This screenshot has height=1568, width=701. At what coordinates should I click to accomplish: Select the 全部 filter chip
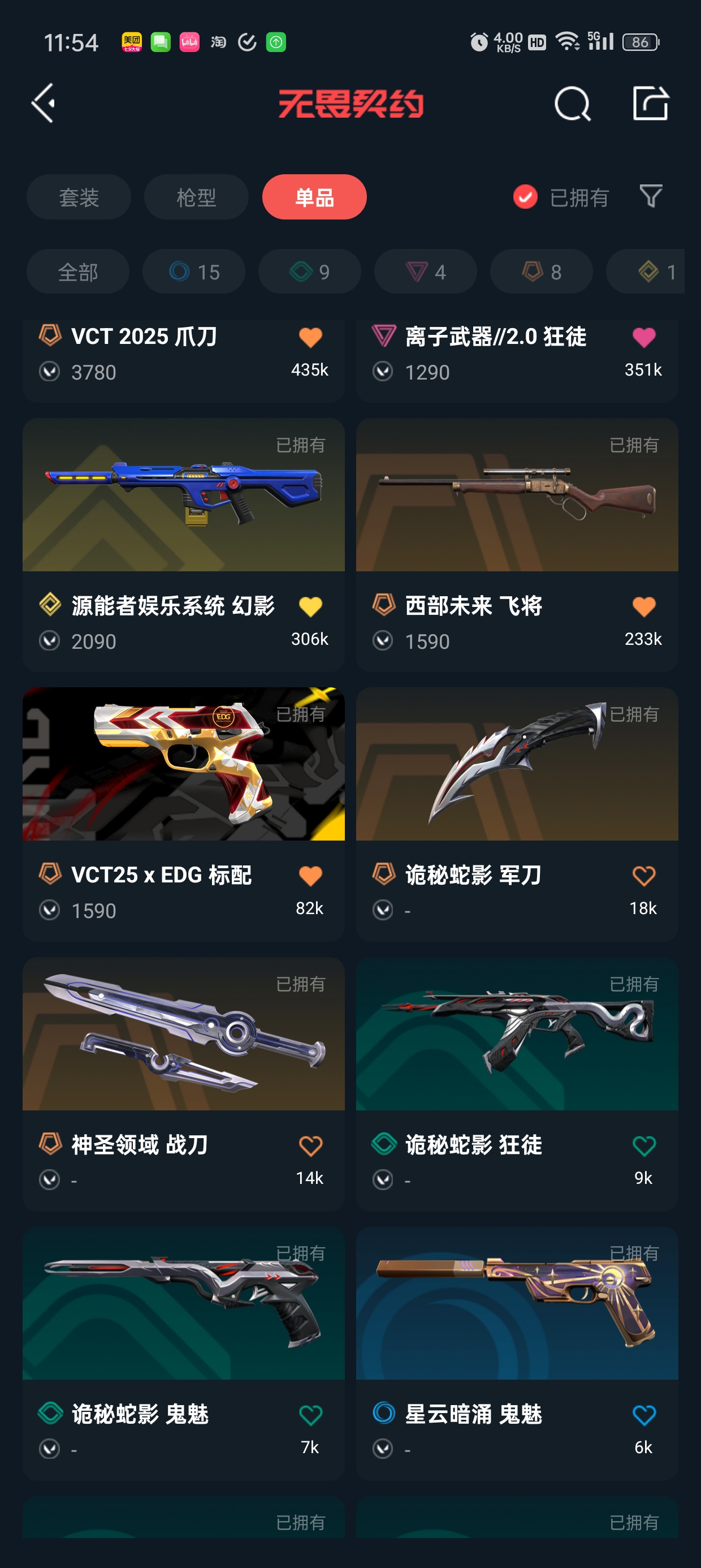click(x=78, y=272)
